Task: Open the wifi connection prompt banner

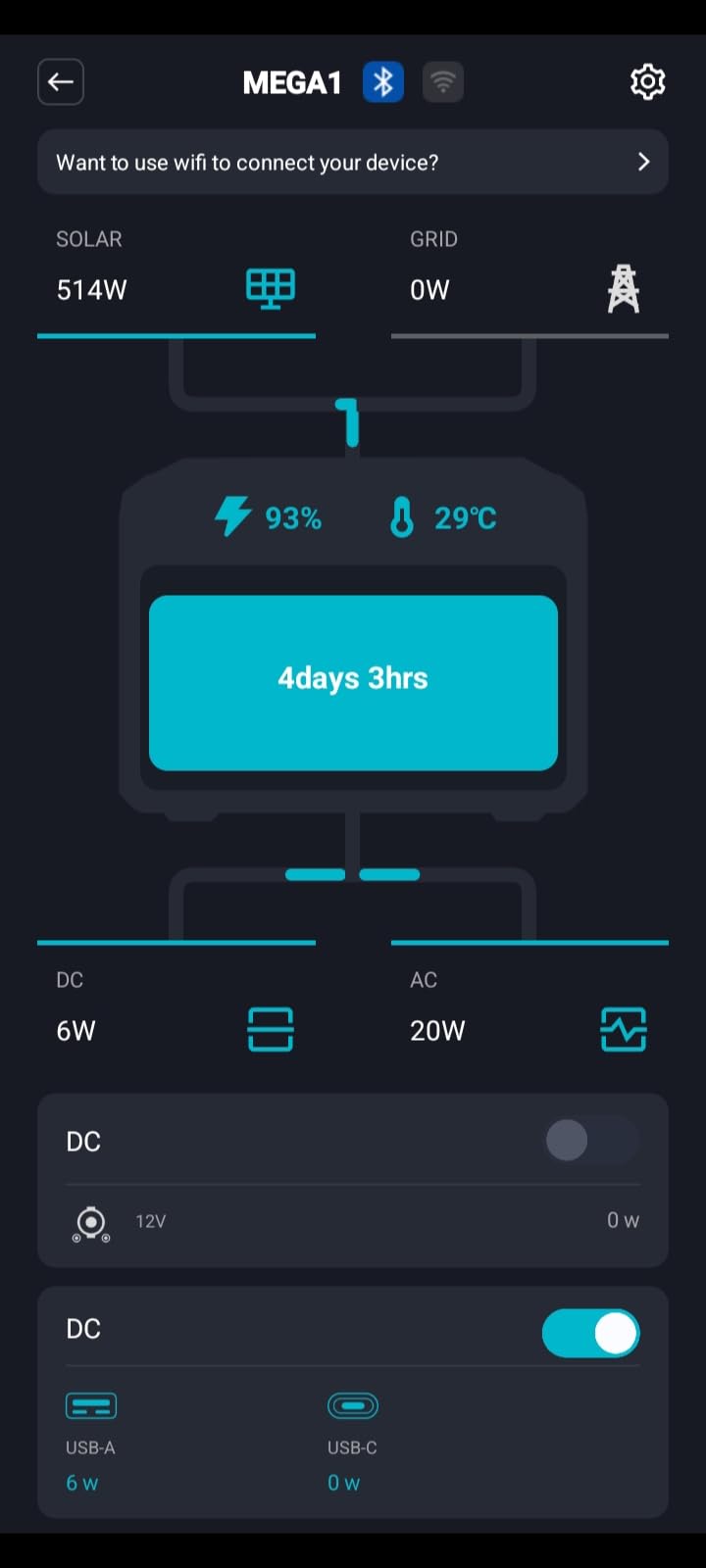Action: pos(353,163)
